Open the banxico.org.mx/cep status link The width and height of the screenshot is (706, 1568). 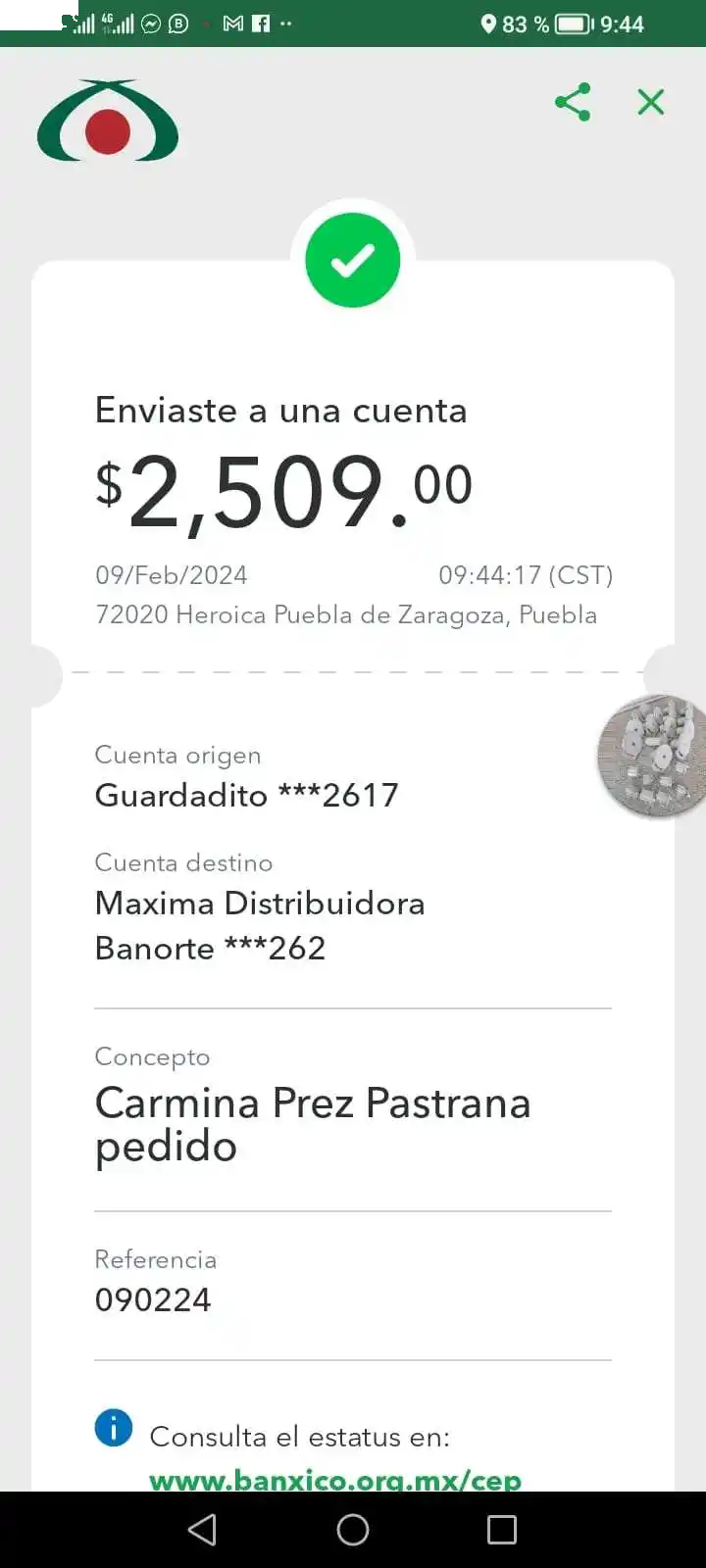coord(334,1478)
